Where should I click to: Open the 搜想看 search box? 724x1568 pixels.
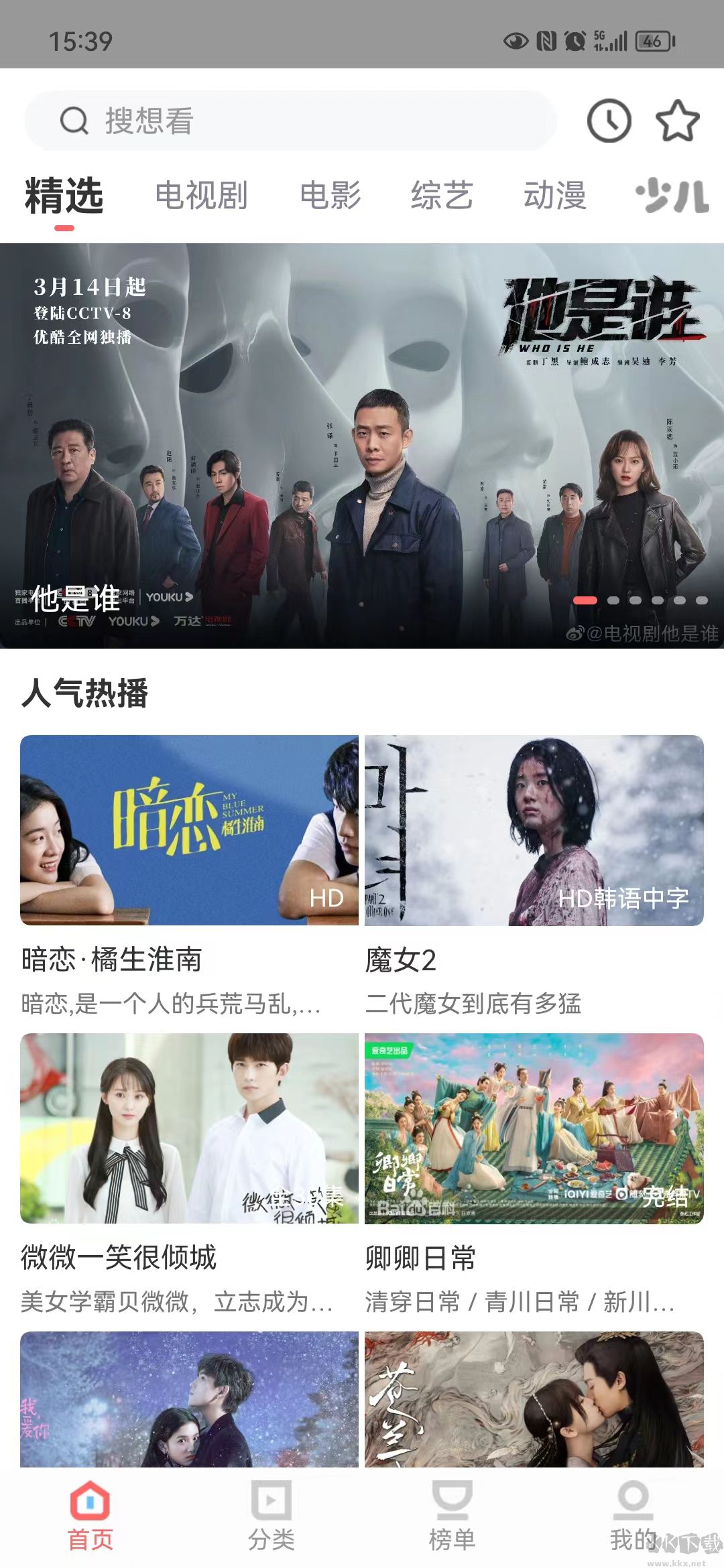click(x=290, y=121)
